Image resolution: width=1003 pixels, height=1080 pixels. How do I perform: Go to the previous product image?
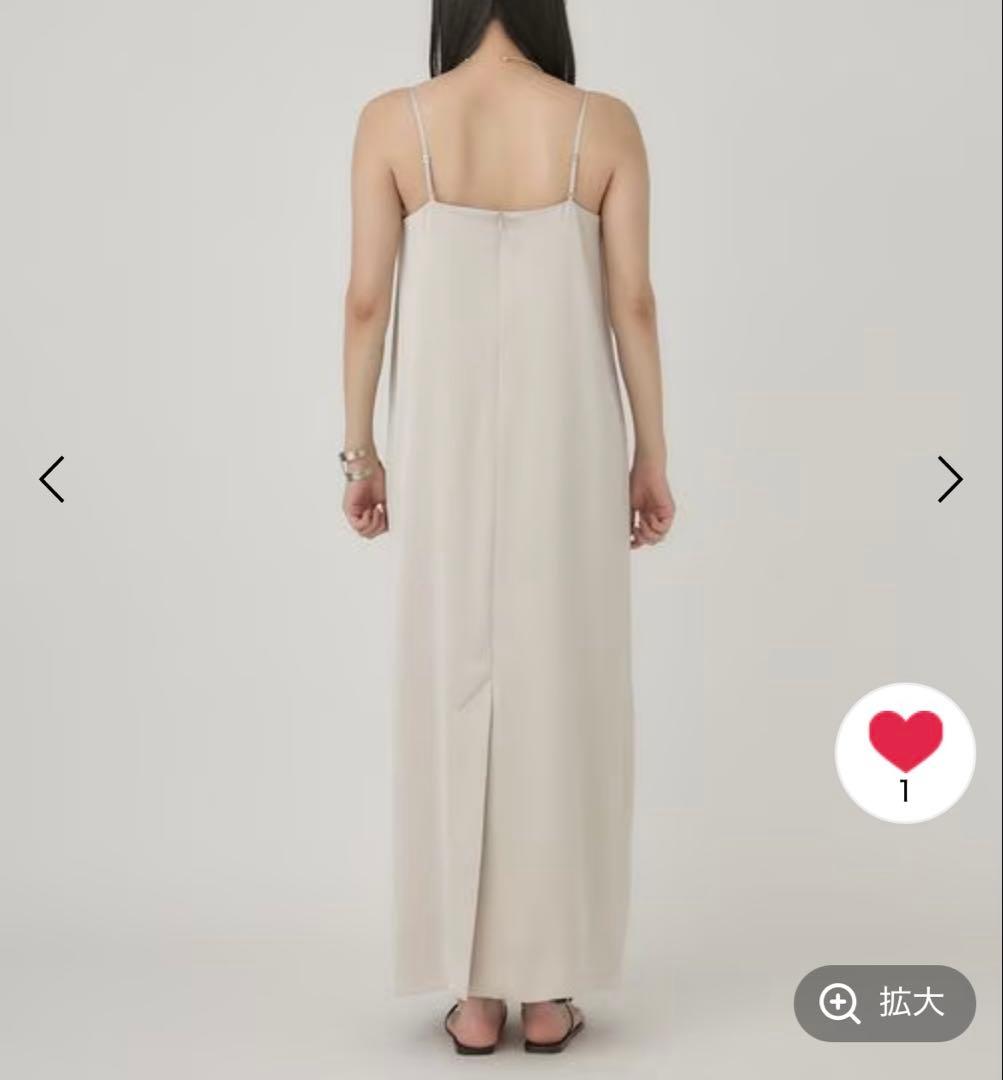point(52,479)
